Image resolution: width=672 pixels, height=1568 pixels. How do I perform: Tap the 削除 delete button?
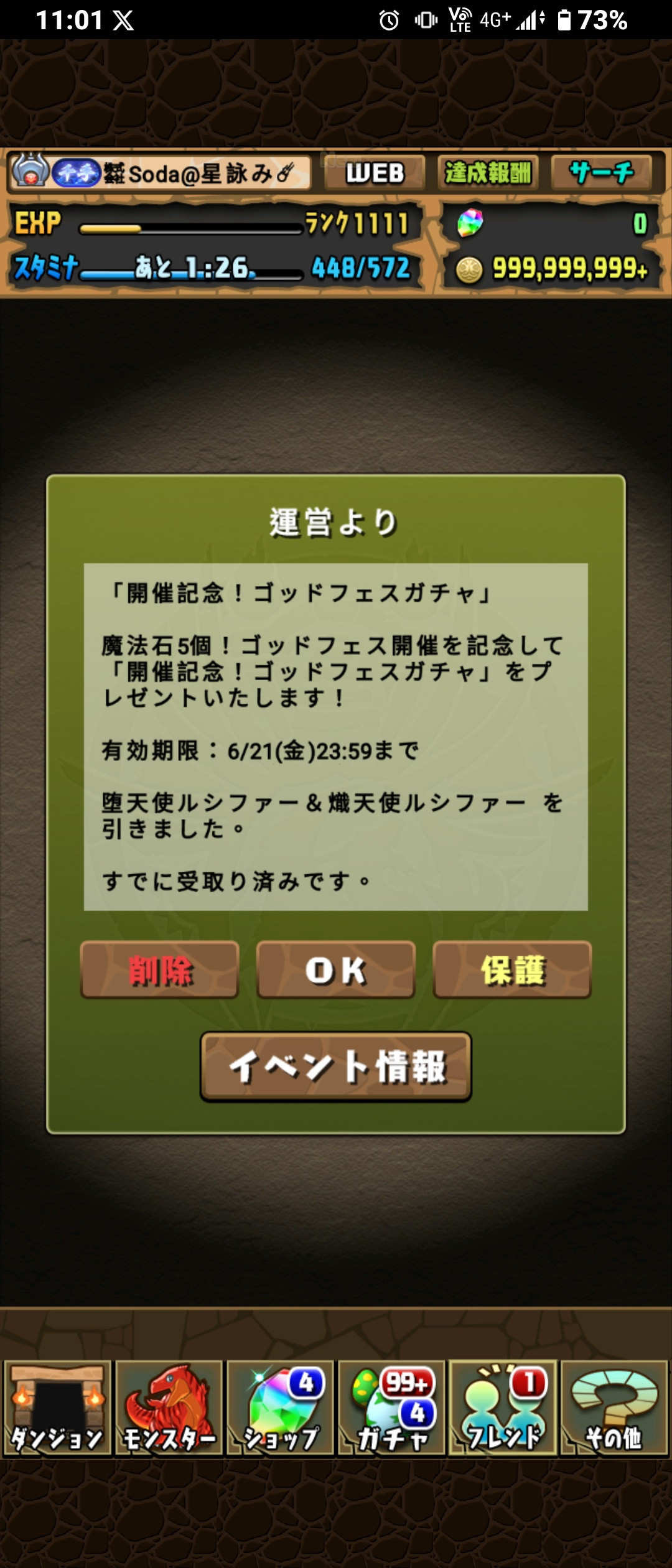coord(160,970)
